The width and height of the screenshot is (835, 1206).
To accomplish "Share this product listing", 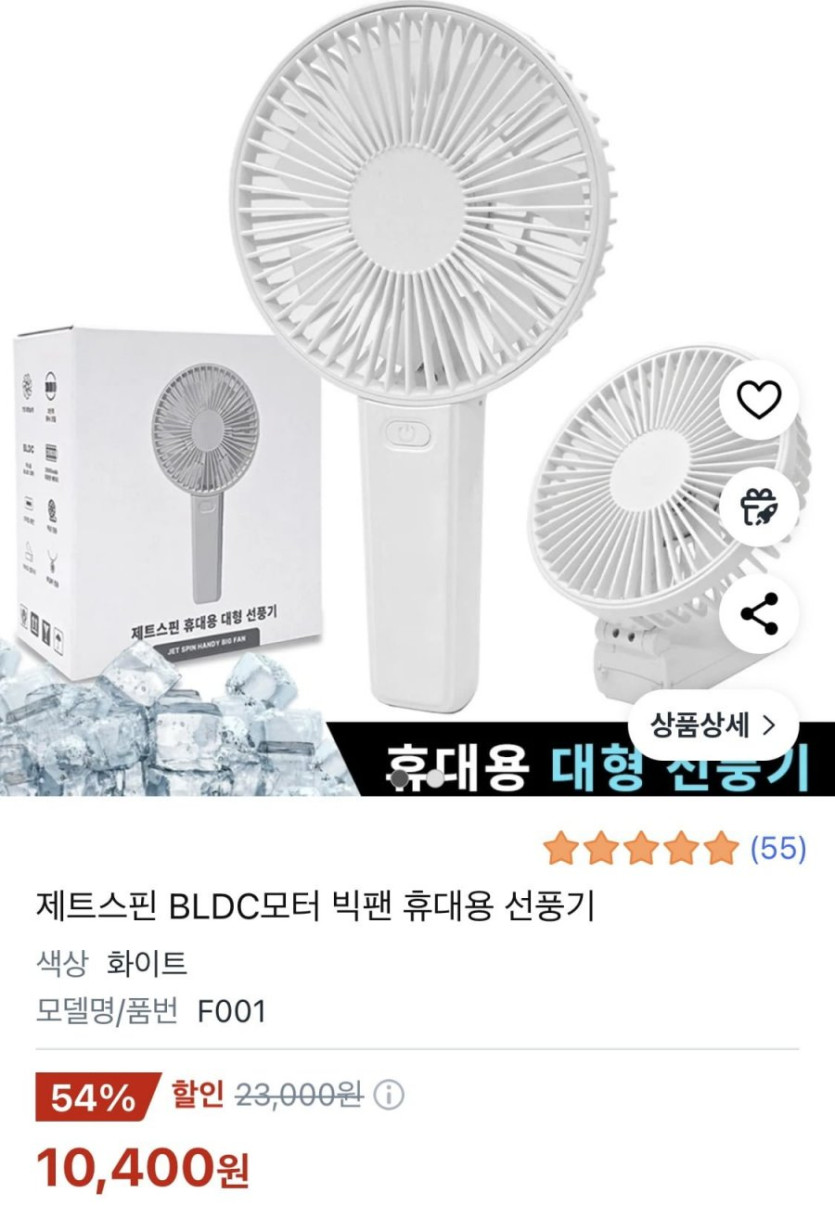I will tap(758, 613).
